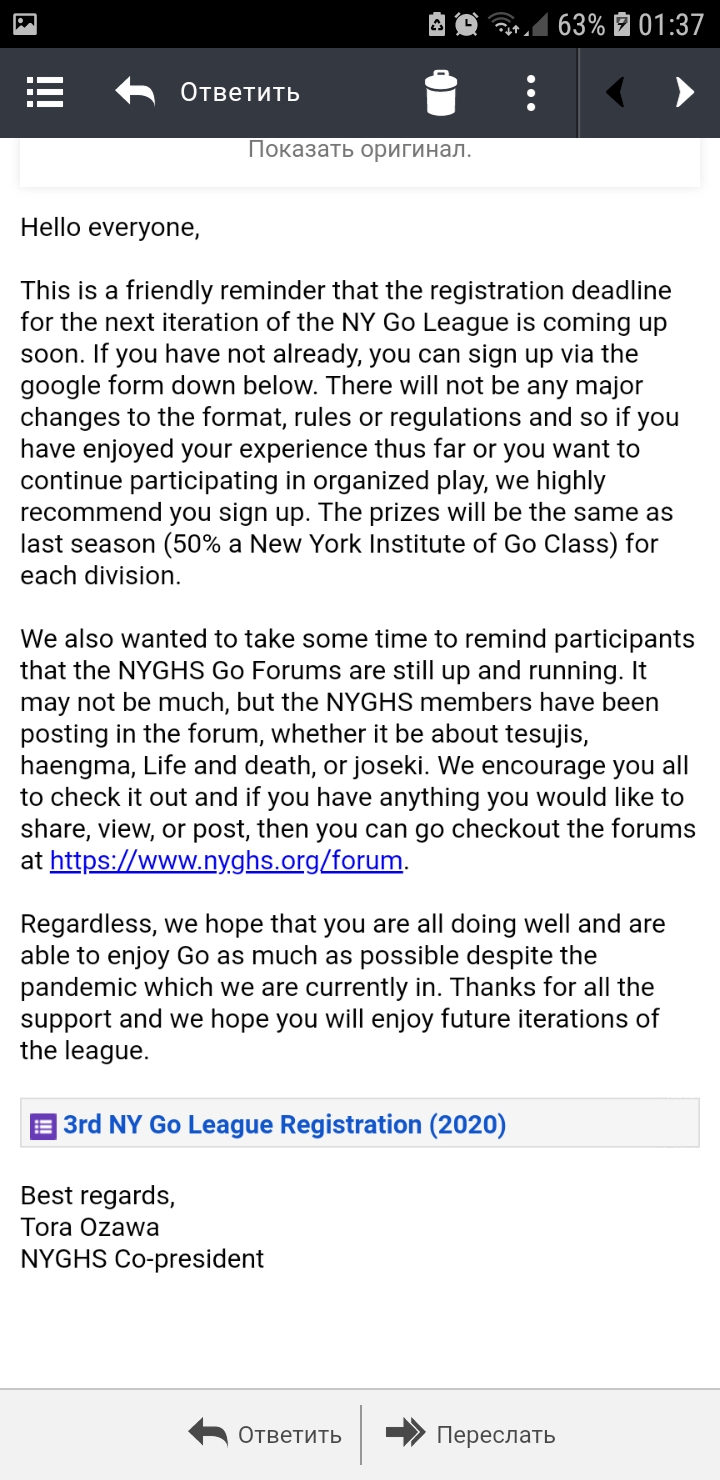Open the three-dot overflow menu
The image size is (720, 1480).
pos(531,93)
